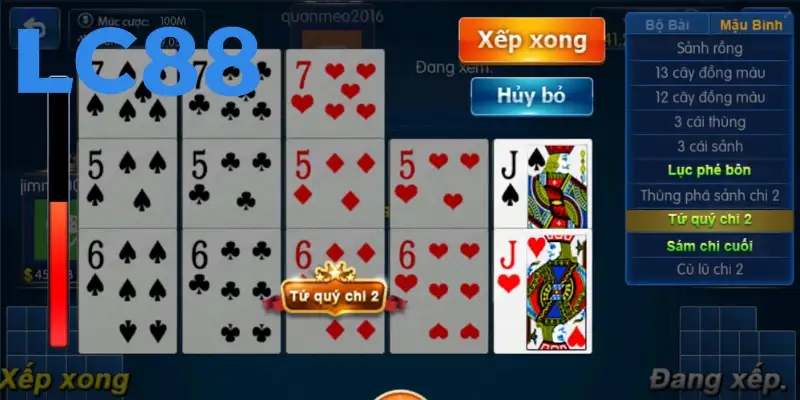Tap the Jack of spades card
800x400 pixels.
pos(542,185)
